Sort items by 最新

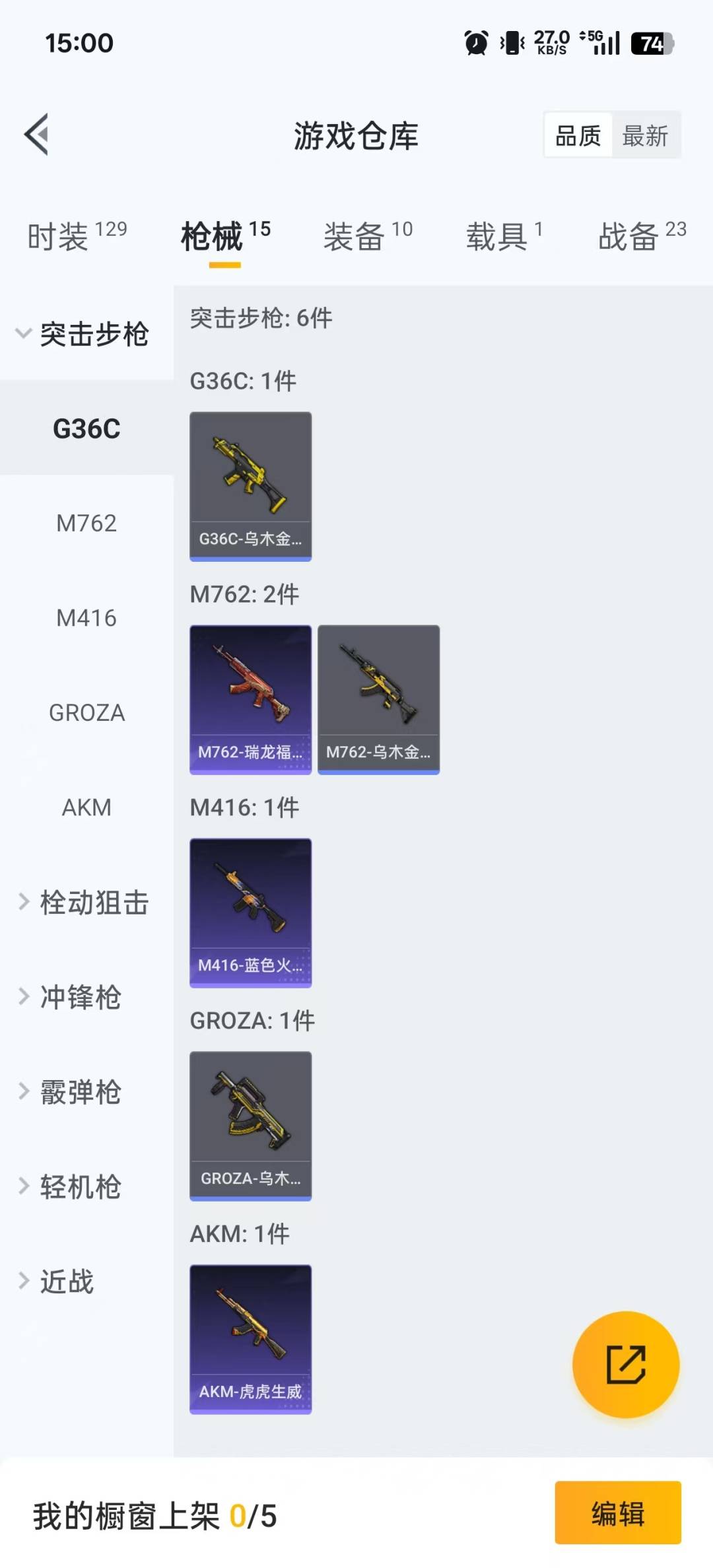645,136
